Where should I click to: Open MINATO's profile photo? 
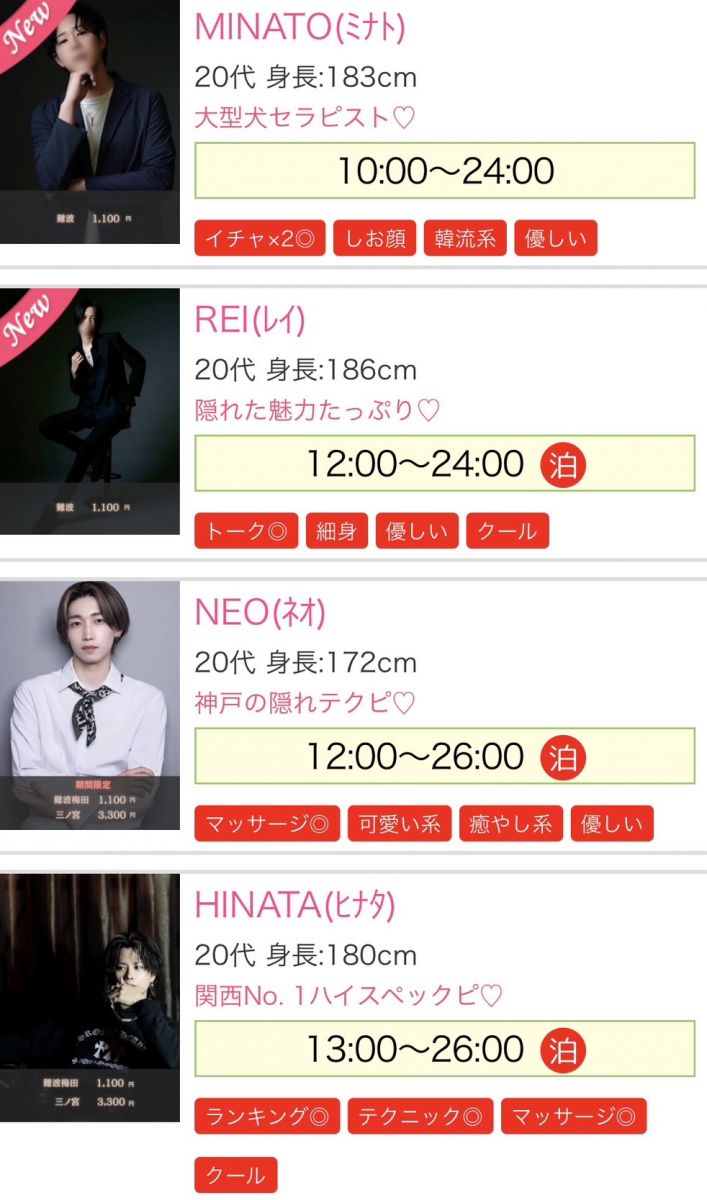pos(90,122)
